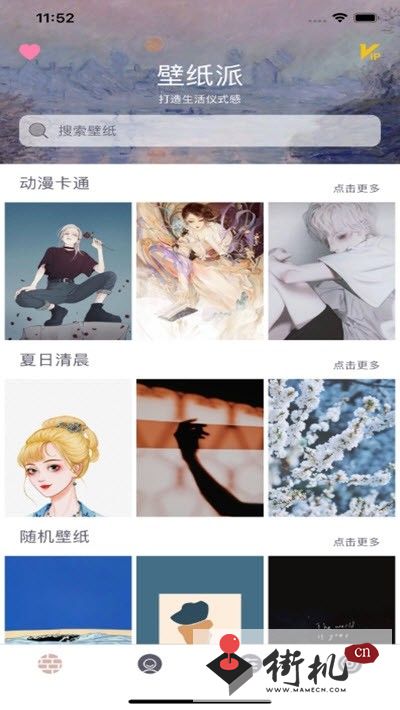Switch to the second bottom tab
The image size is (400, 710).
click(150, 664)
